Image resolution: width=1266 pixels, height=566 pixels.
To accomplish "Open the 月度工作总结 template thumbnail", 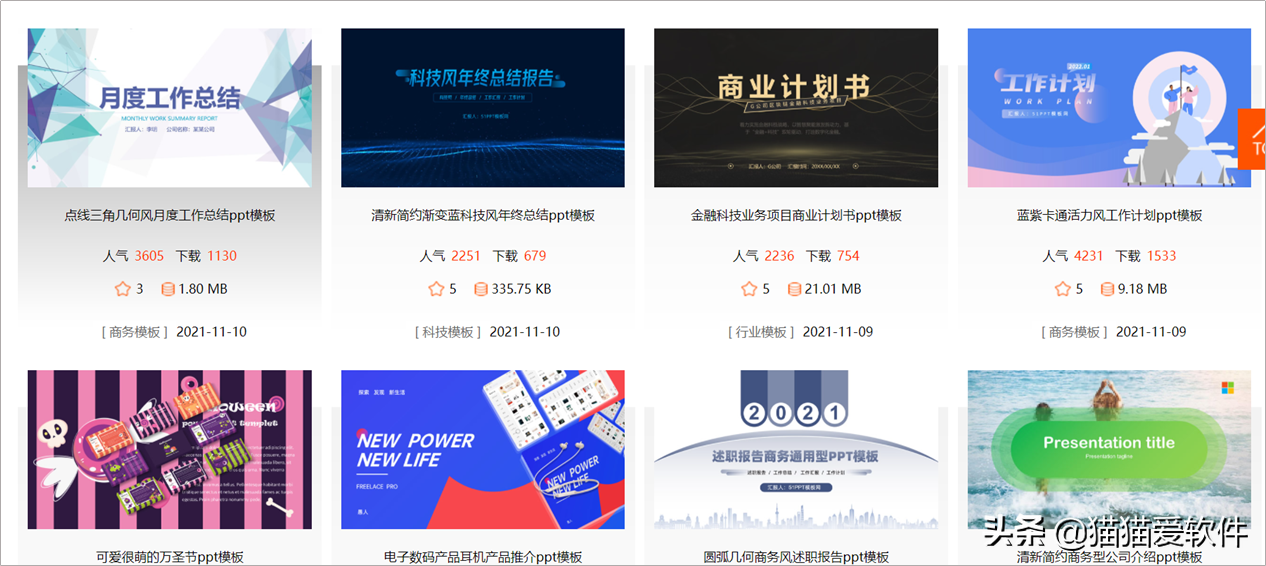I will [x=169, y=107].
